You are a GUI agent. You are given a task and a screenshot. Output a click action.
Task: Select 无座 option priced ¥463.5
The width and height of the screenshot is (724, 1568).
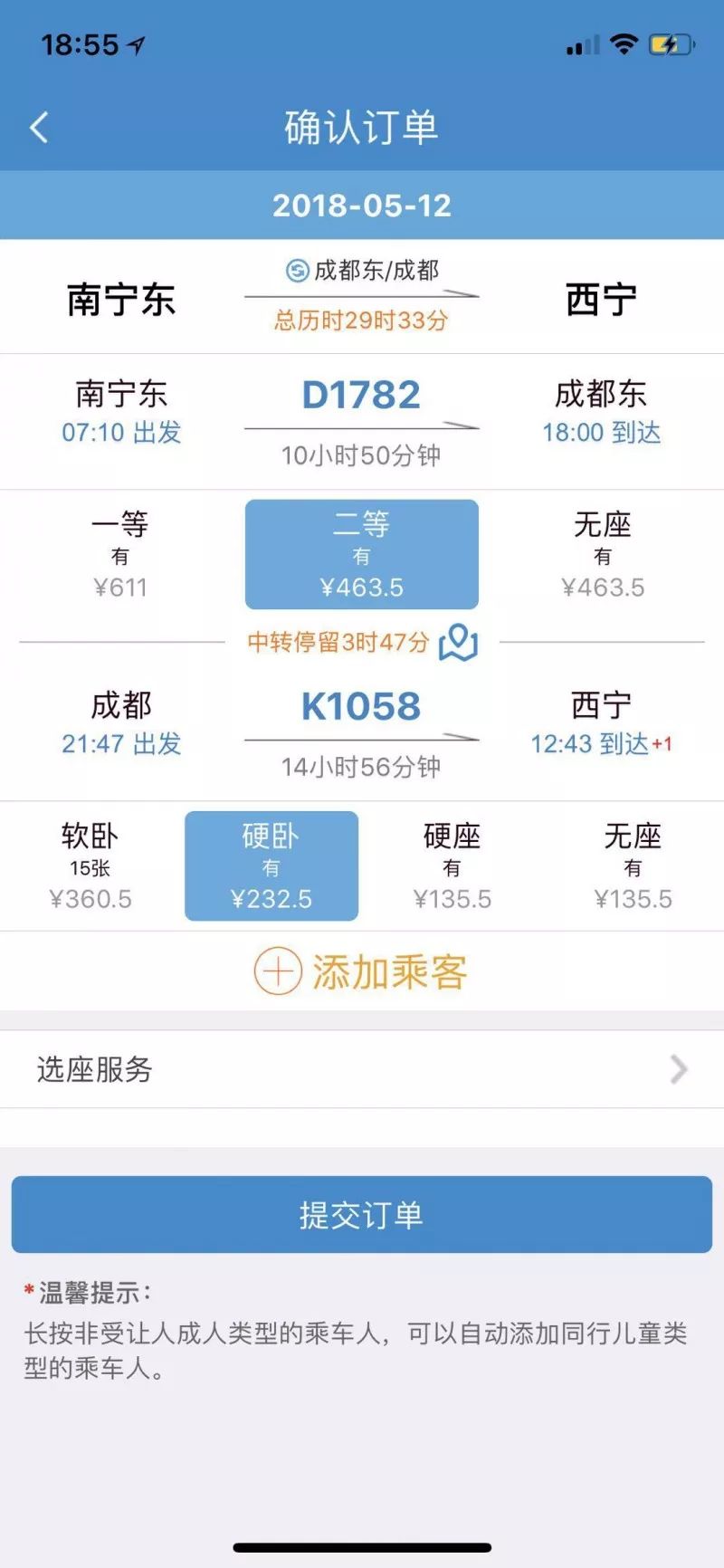click(x=605, y=552)
